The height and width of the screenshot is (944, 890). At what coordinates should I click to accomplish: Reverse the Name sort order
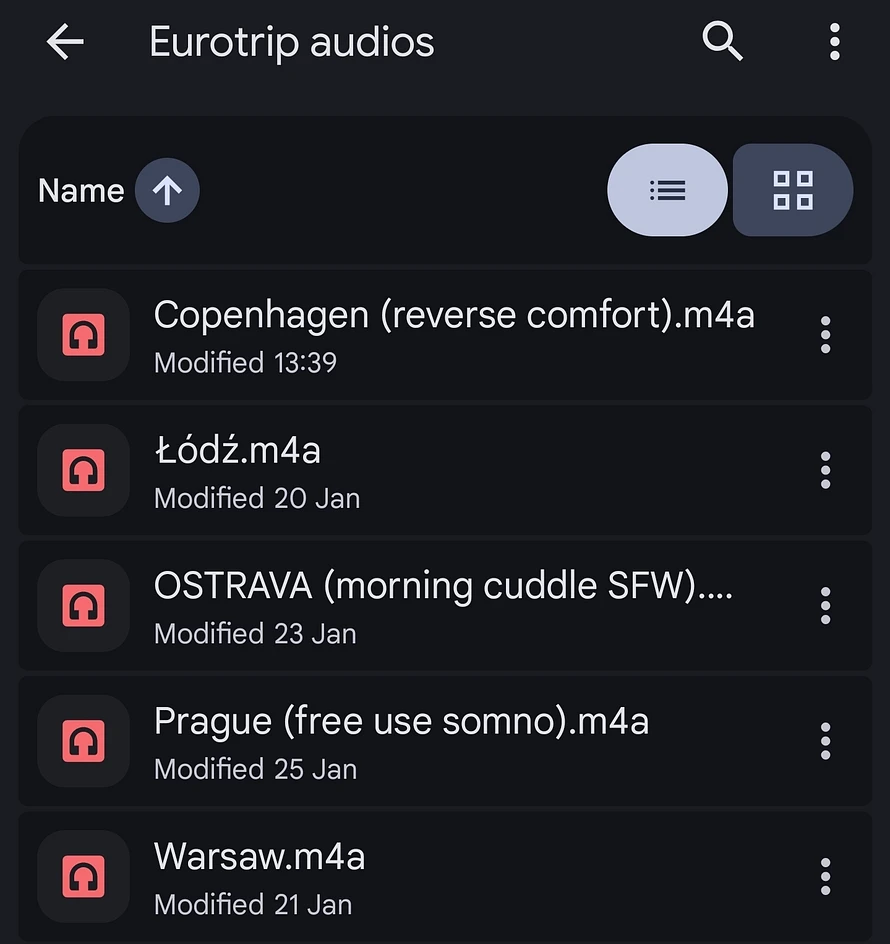pyautogui.click(x=167, y=190)
